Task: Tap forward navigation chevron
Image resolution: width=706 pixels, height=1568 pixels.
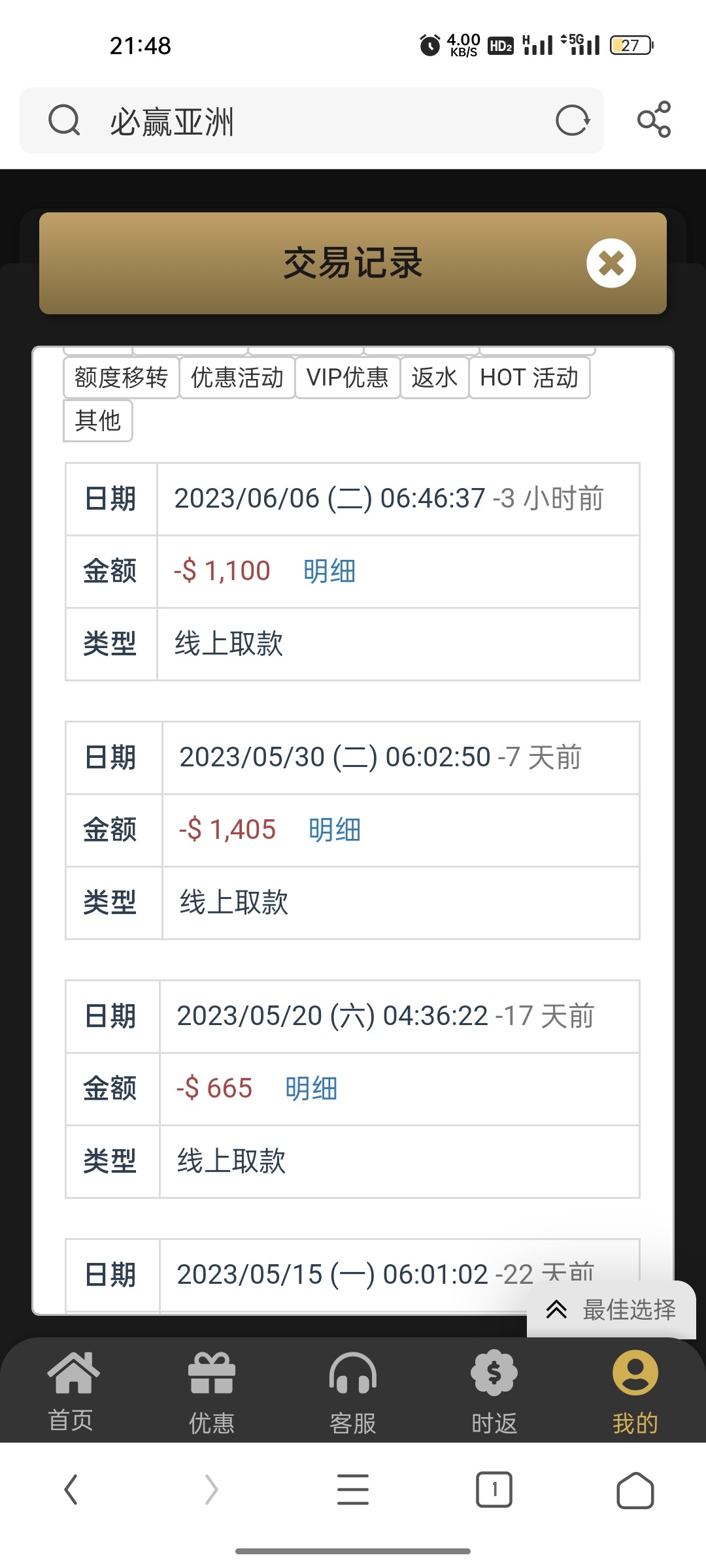Action: (212, 1490)
